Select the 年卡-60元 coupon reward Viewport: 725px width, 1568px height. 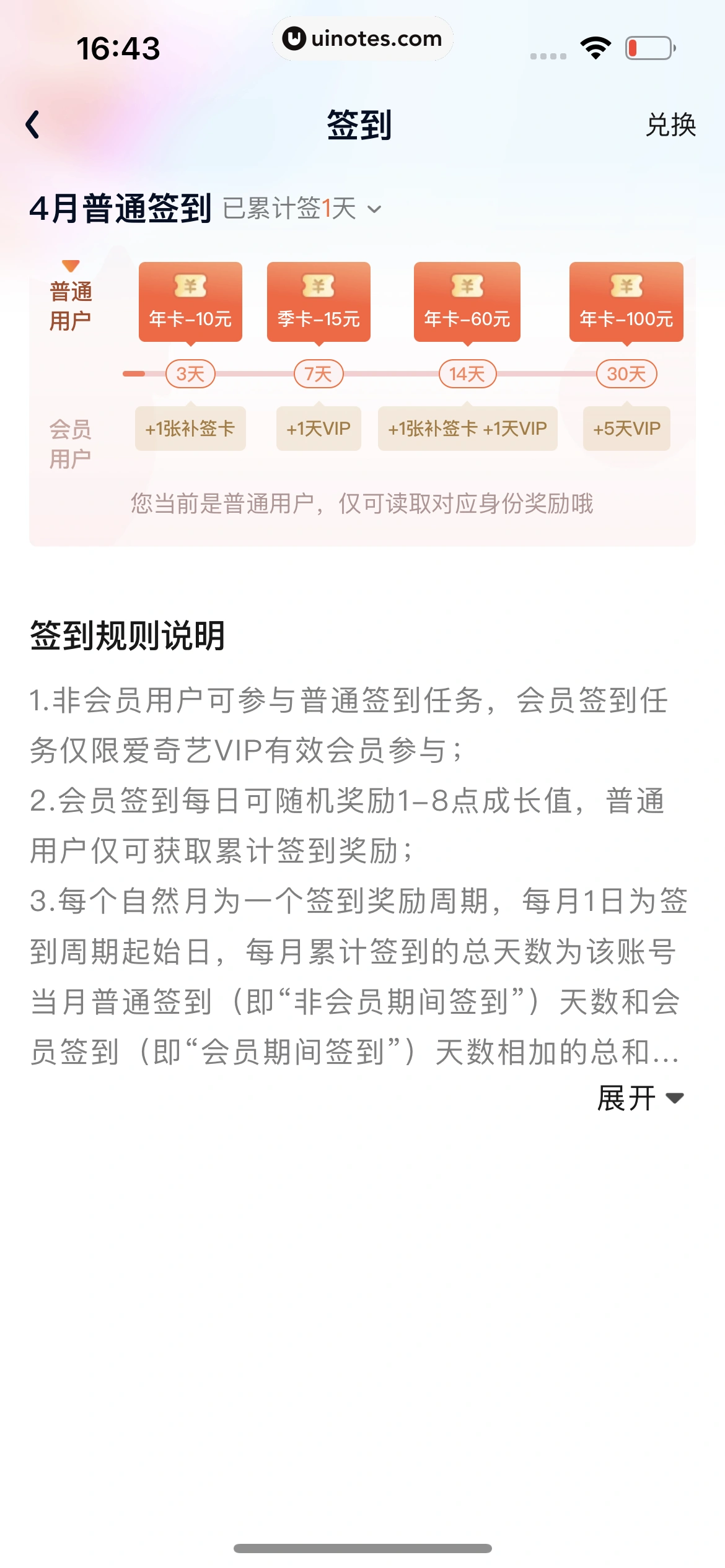pos(467,302)
